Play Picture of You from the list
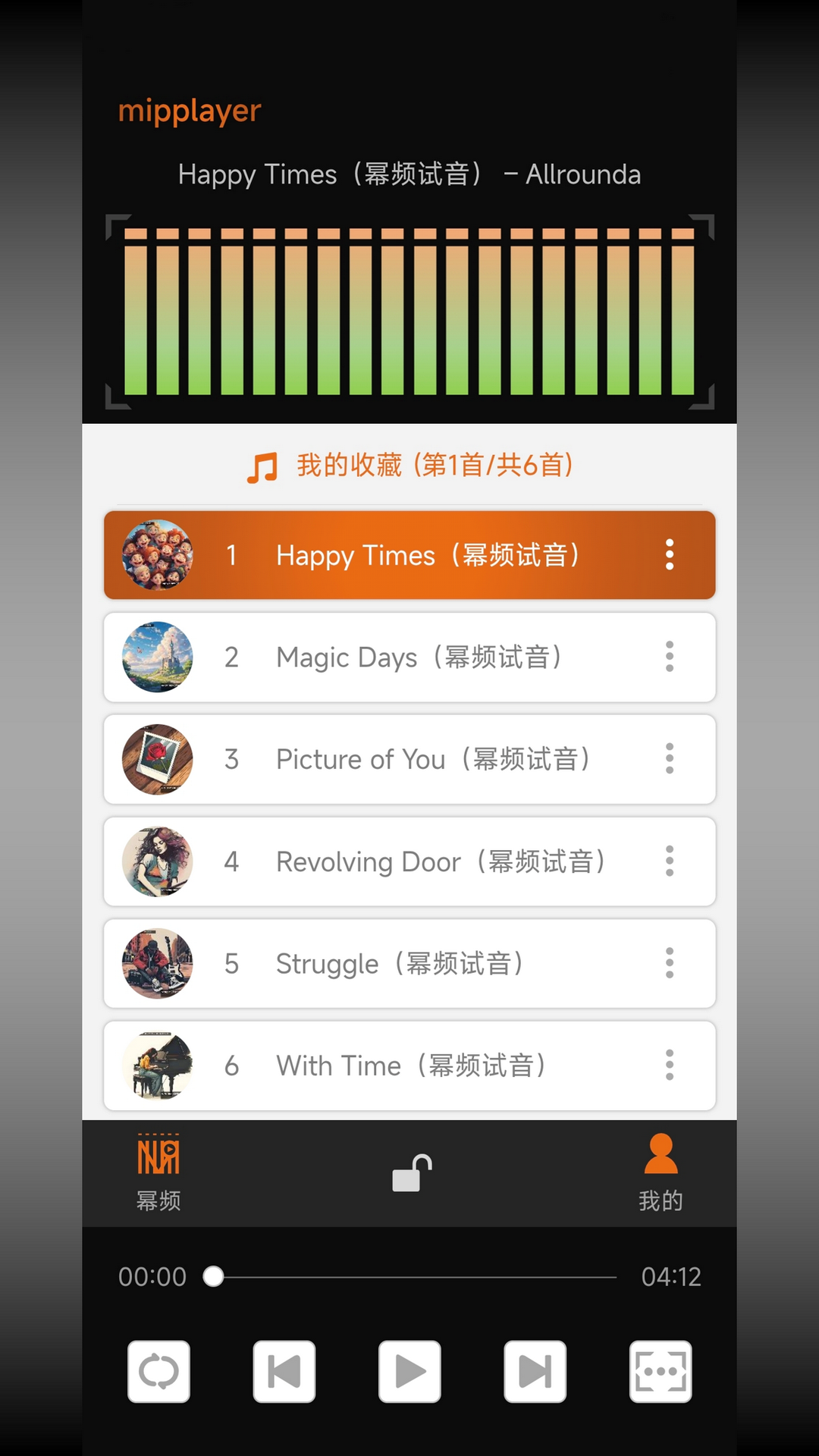 (x=409, y=759)
